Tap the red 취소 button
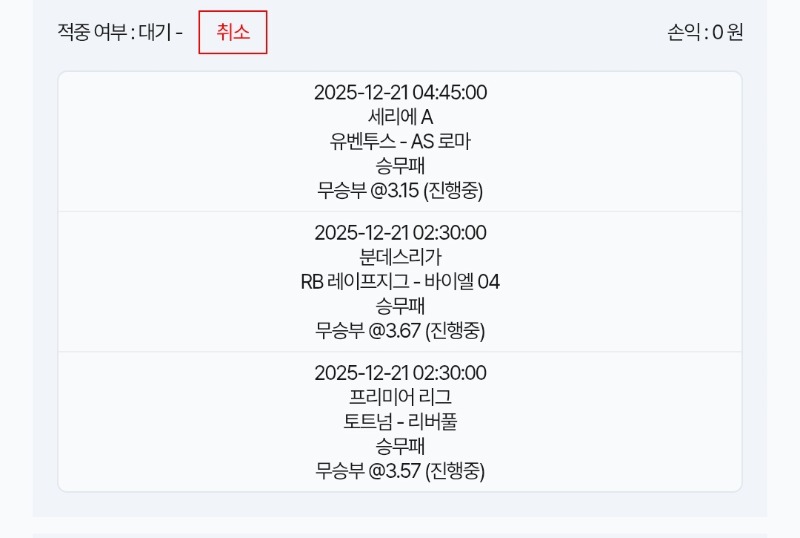Viewport: 800px width, 538px height. [x=233, y=33]
